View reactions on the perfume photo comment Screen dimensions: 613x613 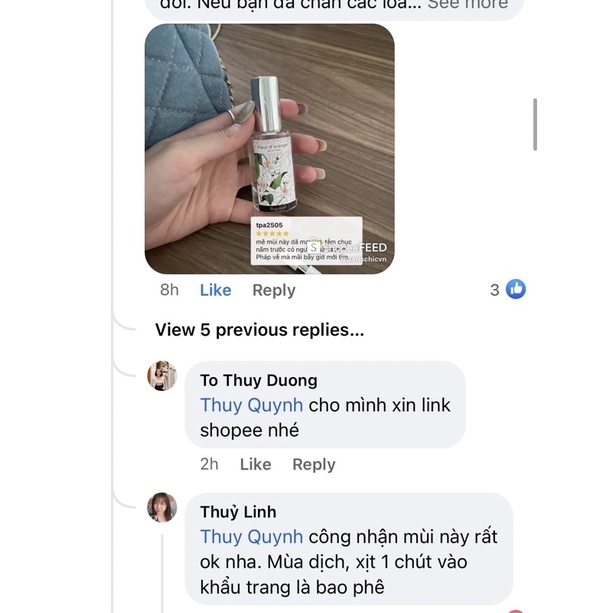pyautogui.click(x=508, y=289)
